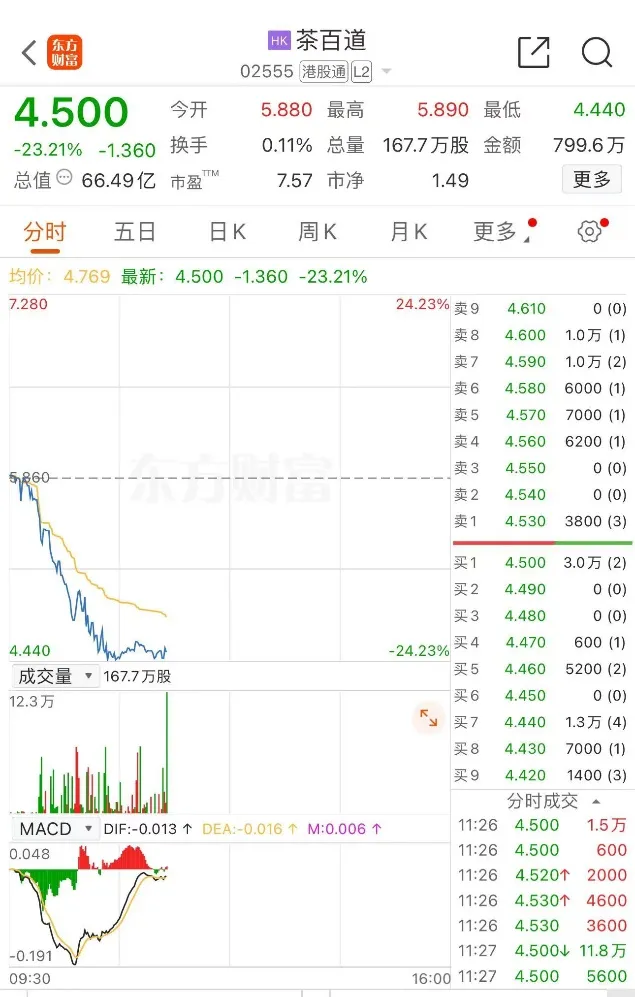The width and height of the screenshot is (635, 997).
Task: Switch to the 五日 chart tab
Action: pos(135,232)
